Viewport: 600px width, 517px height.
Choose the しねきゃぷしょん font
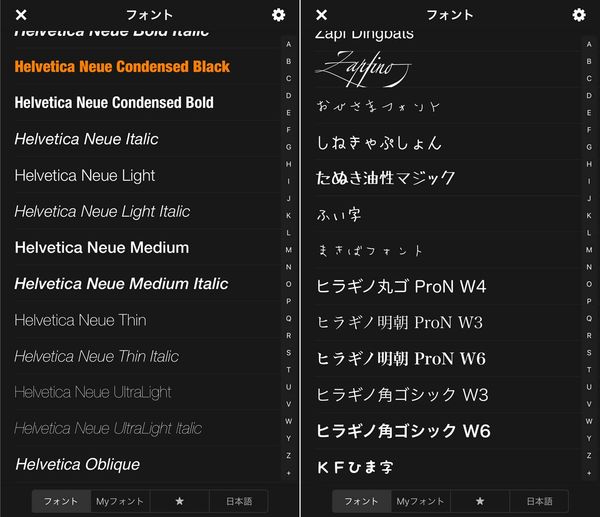(379, 143)
